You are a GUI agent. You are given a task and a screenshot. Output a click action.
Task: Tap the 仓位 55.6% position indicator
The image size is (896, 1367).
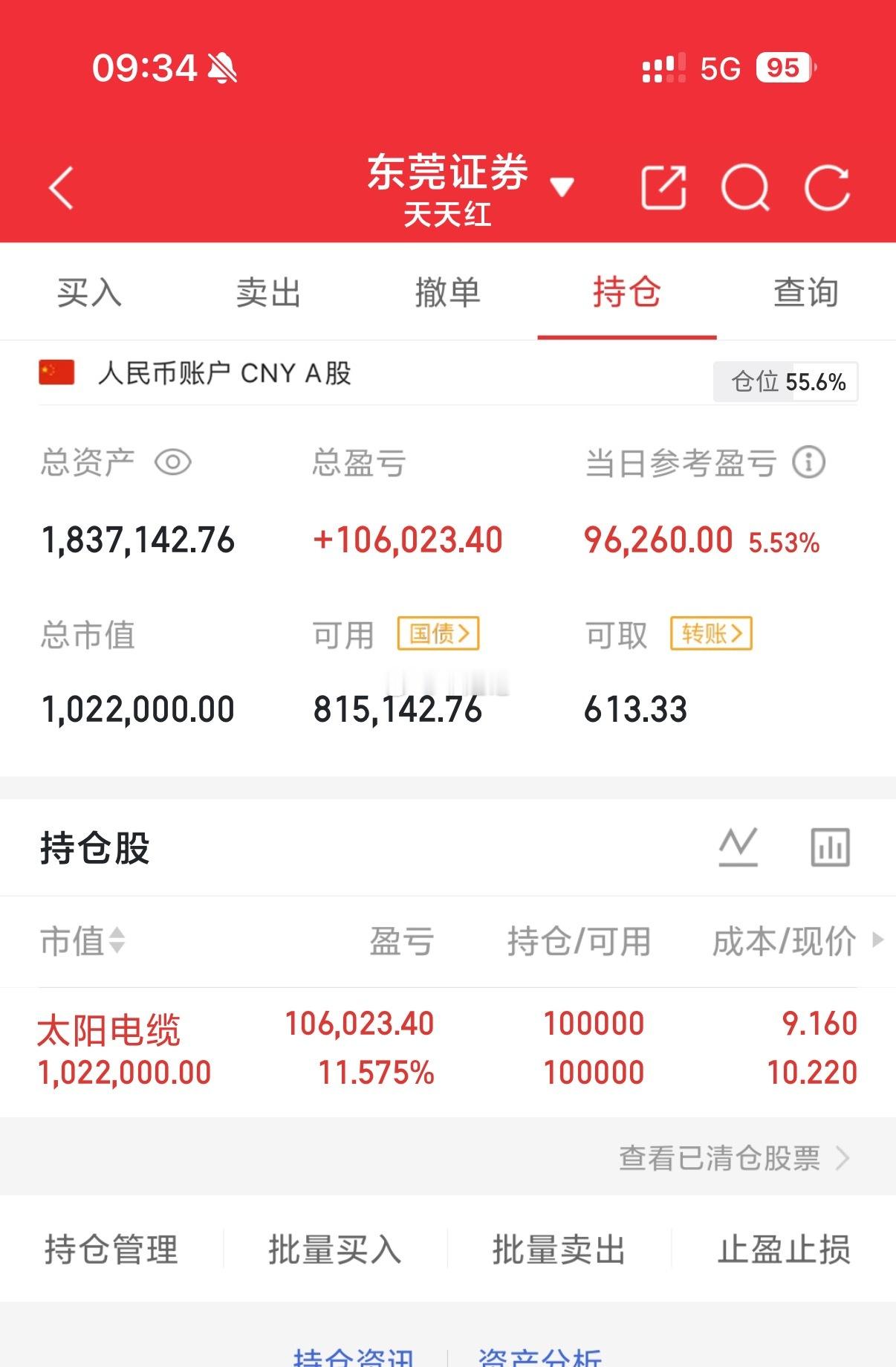click(x=784, y=382)
